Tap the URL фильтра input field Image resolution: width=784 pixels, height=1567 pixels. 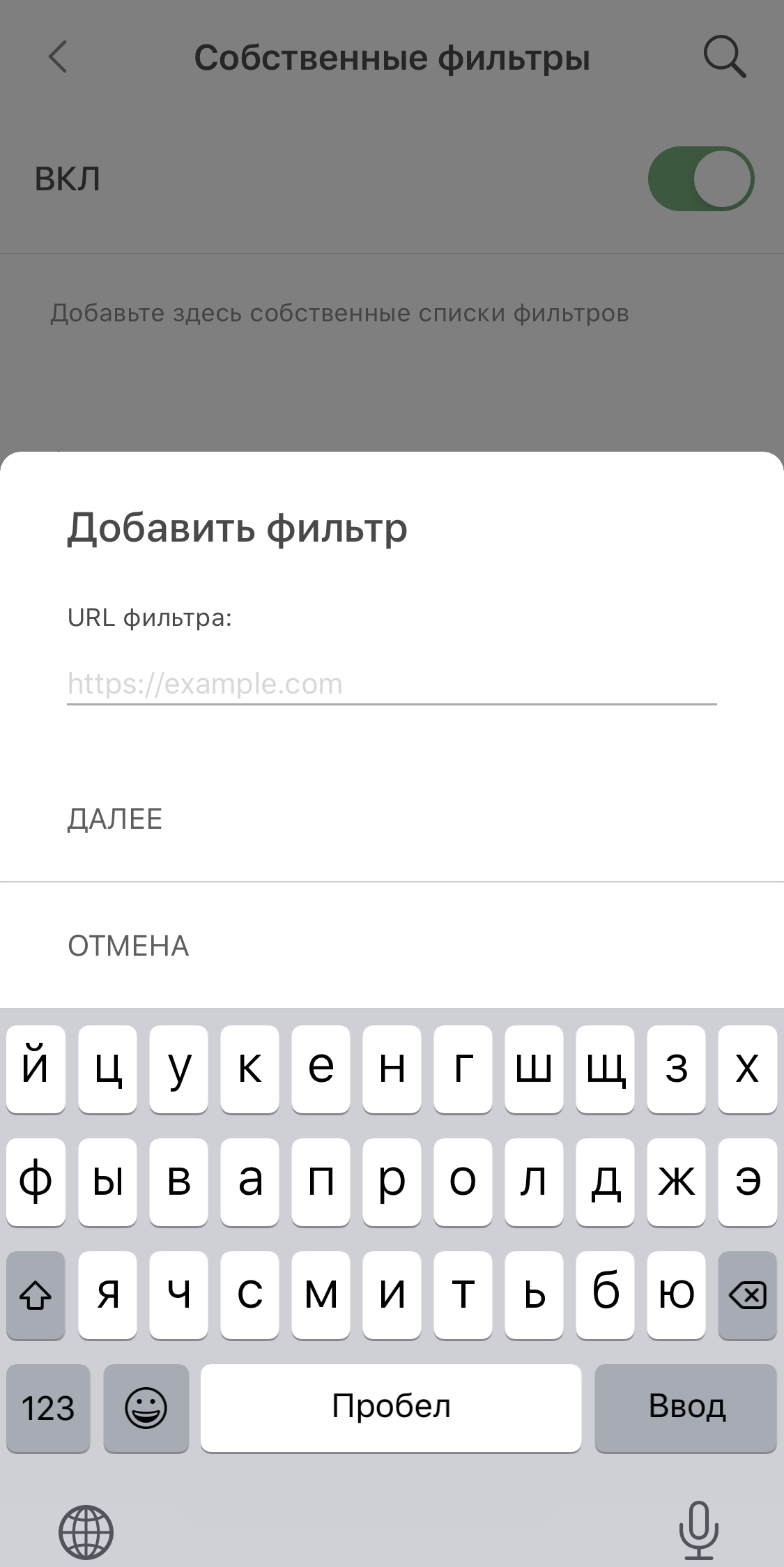click(392, 684)
